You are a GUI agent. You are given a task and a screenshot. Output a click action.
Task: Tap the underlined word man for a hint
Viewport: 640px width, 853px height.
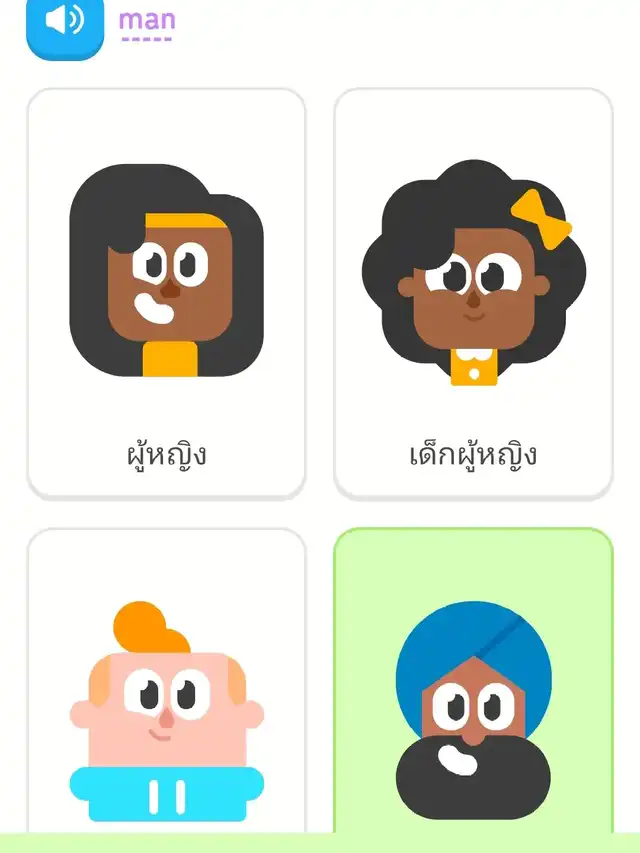[x=146, y=19]
